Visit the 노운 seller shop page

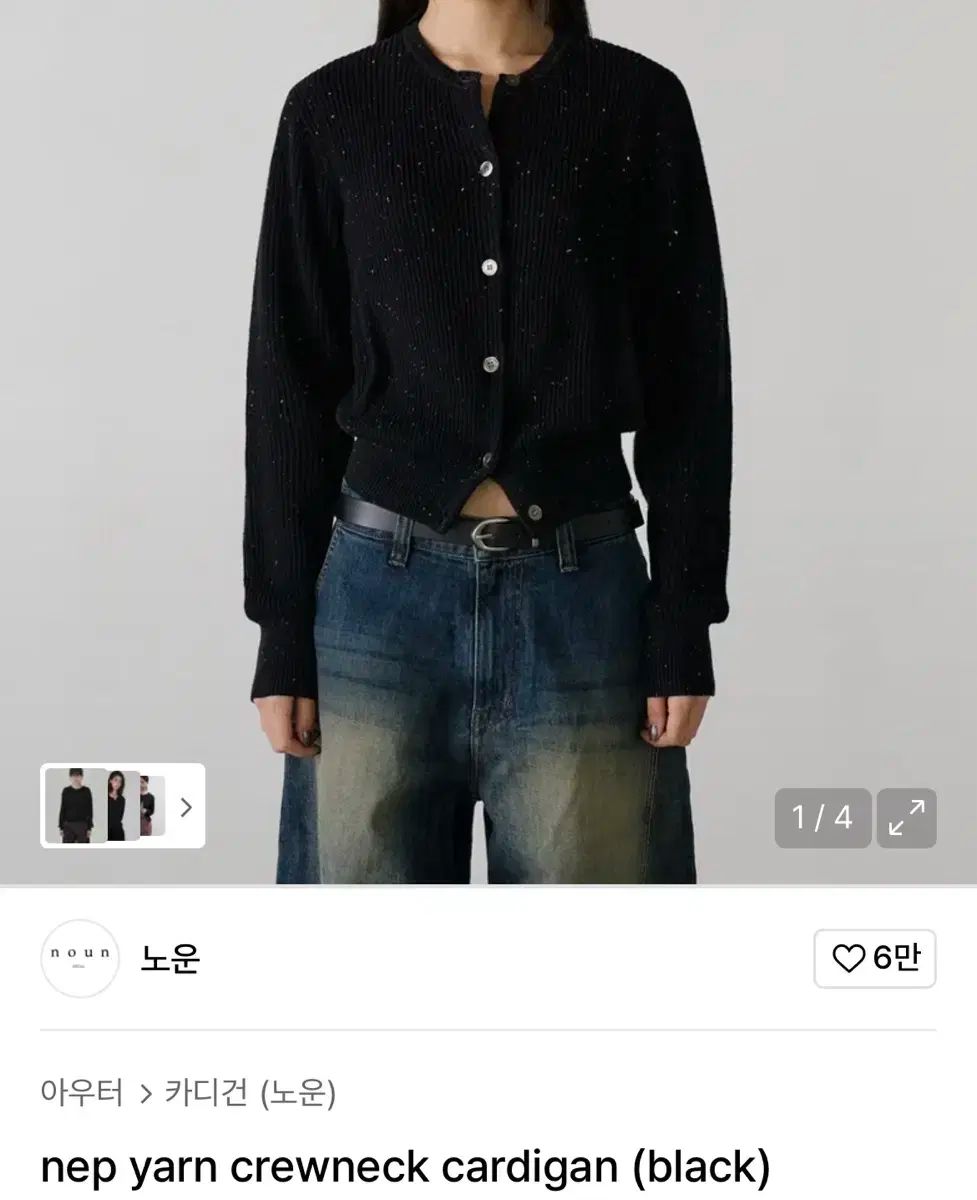(x=170, y=958)
